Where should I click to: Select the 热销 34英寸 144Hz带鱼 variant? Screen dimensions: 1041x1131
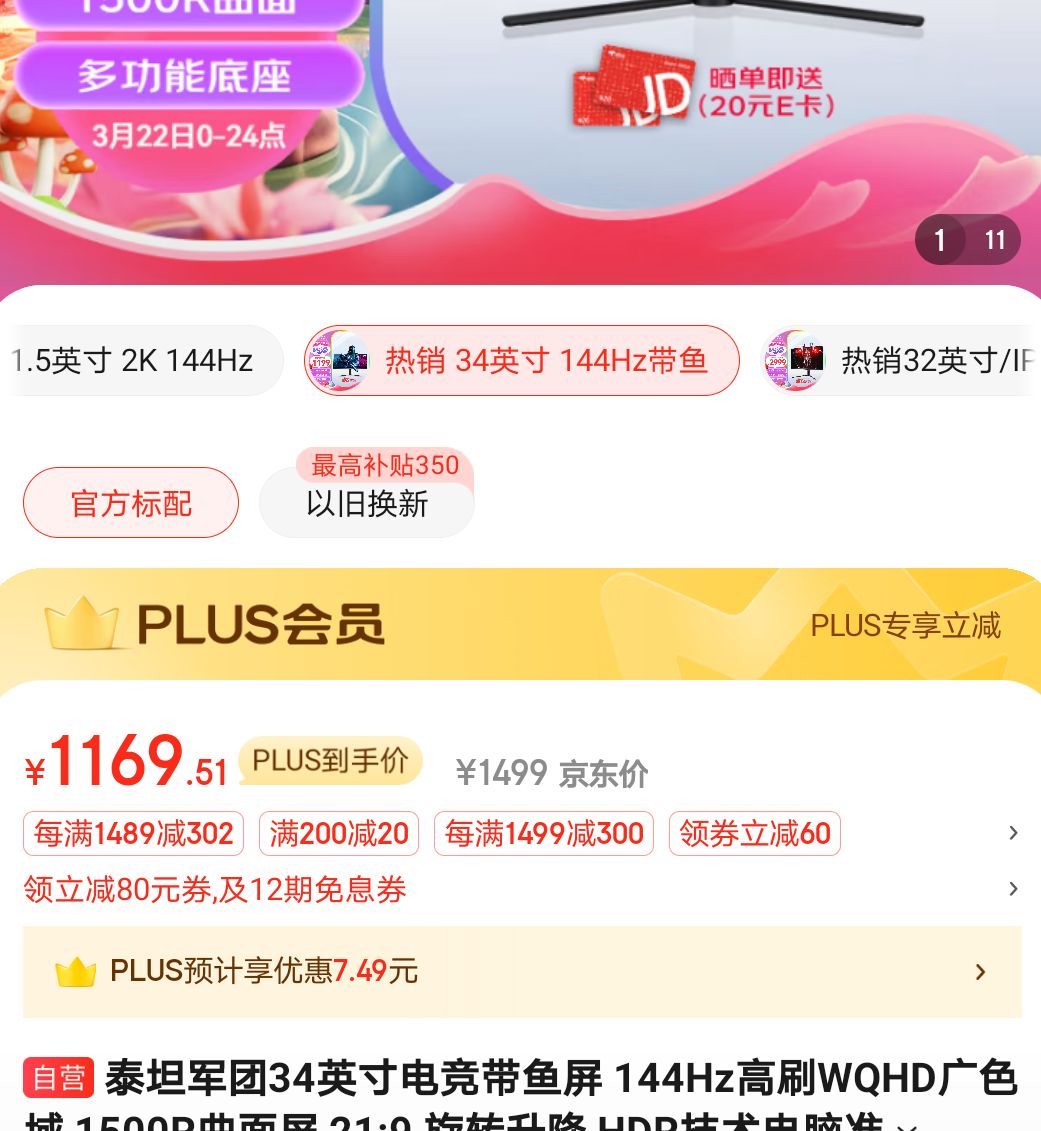pyautogui.click(x=521, y=360)
